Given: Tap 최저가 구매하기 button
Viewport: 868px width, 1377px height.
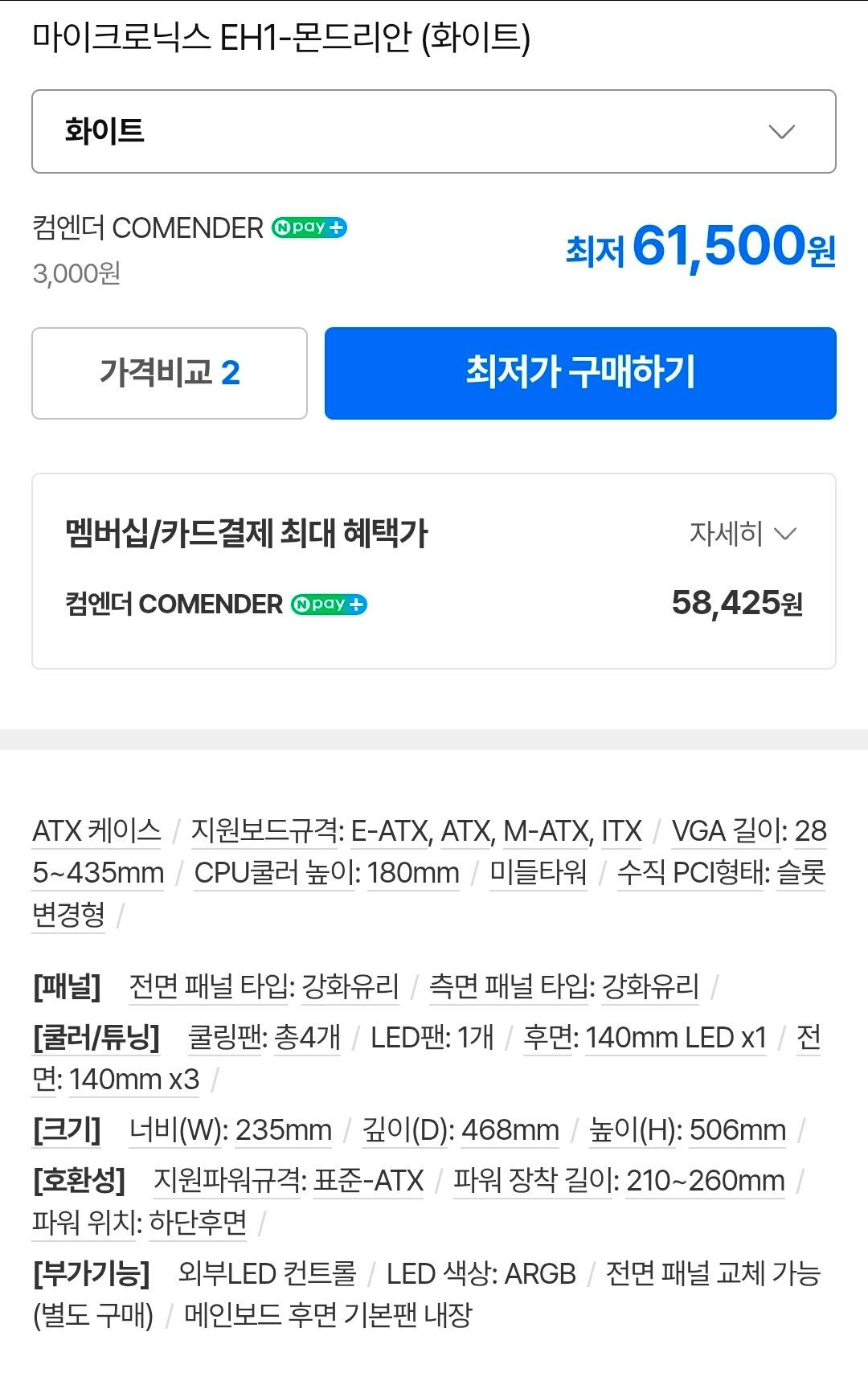Looking at the screenshot, I should coord(580,373).
